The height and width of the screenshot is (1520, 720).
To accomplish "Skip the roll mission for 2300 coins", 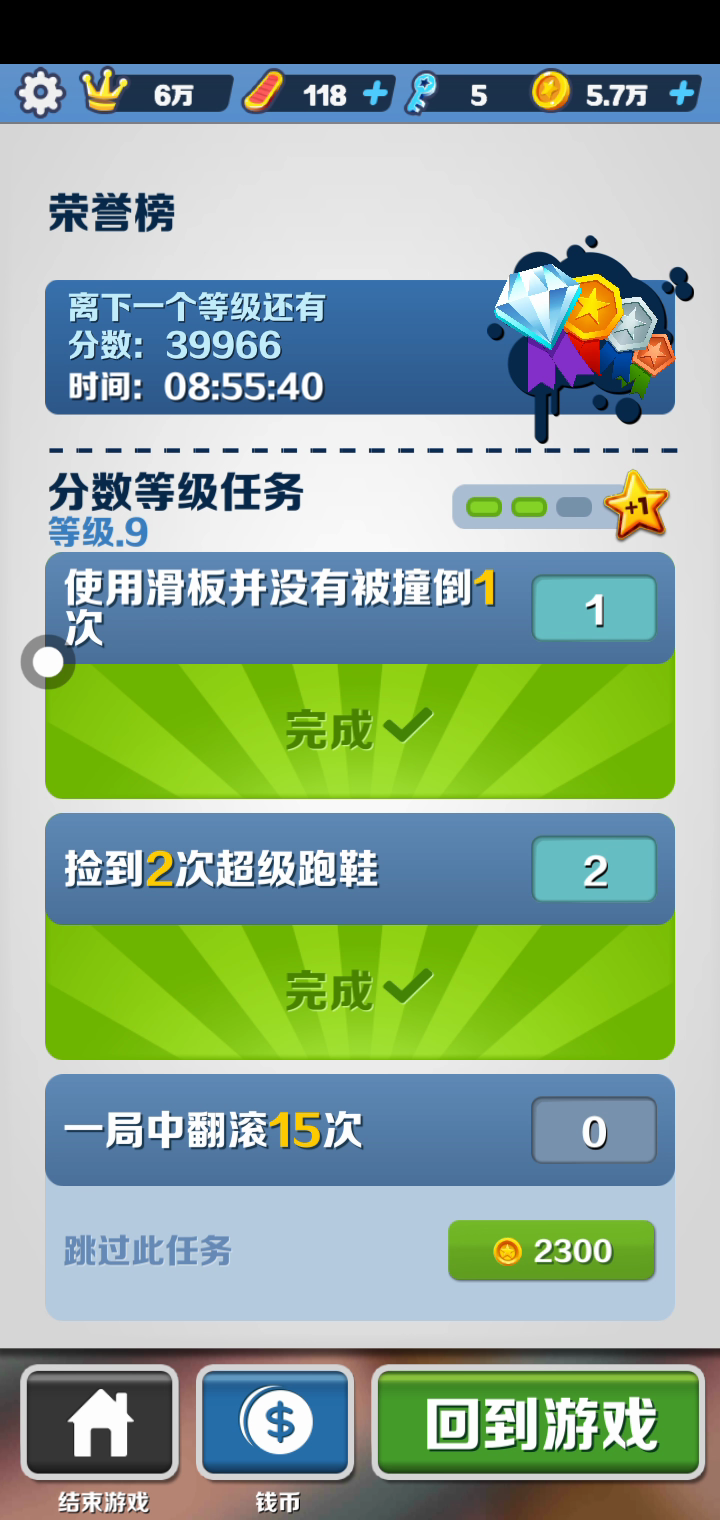I will click(551, 1250).
